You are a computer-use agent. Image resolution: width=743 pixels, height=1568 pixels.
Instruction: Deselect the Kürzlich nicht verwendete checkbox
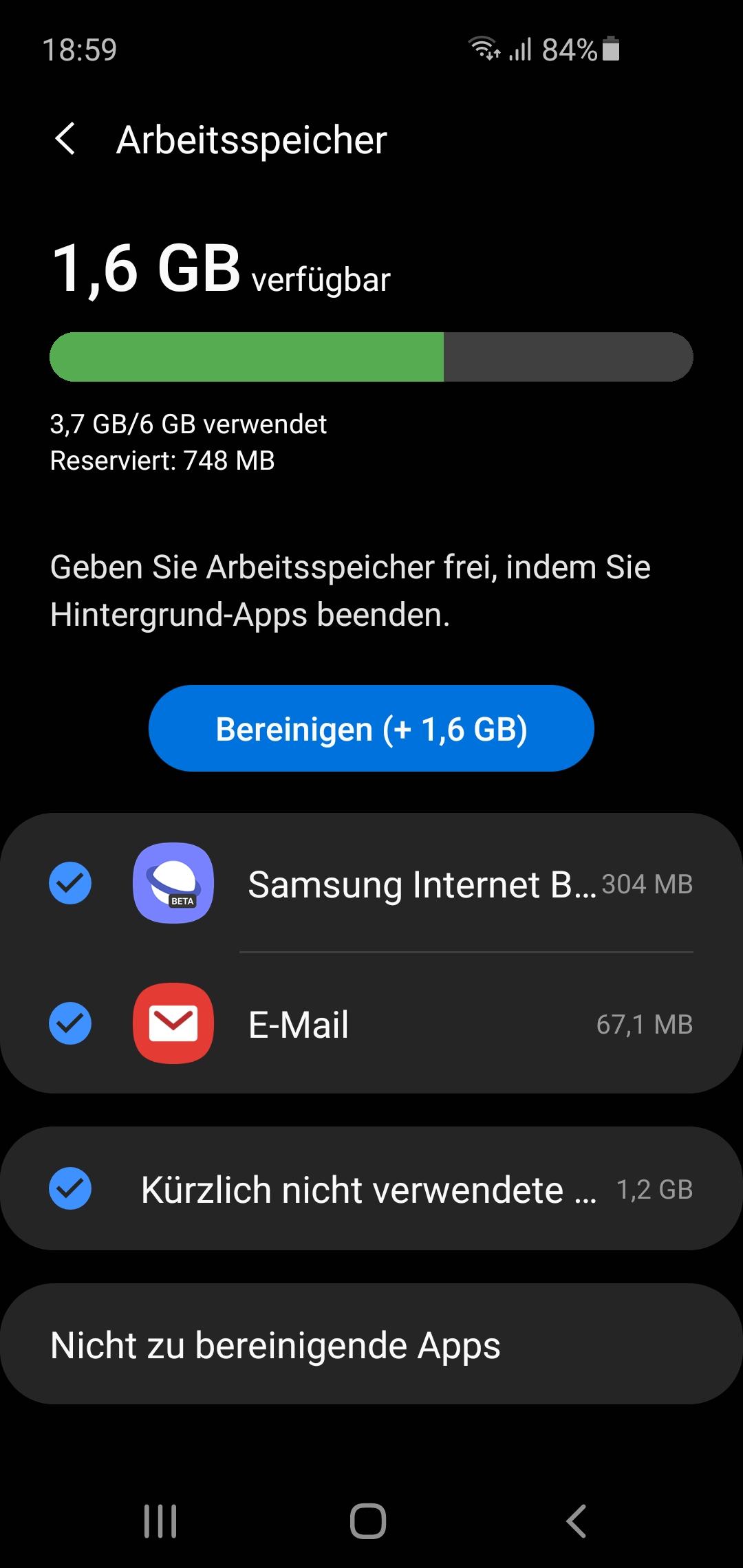pyautogui.click(x=70, y=1188)
